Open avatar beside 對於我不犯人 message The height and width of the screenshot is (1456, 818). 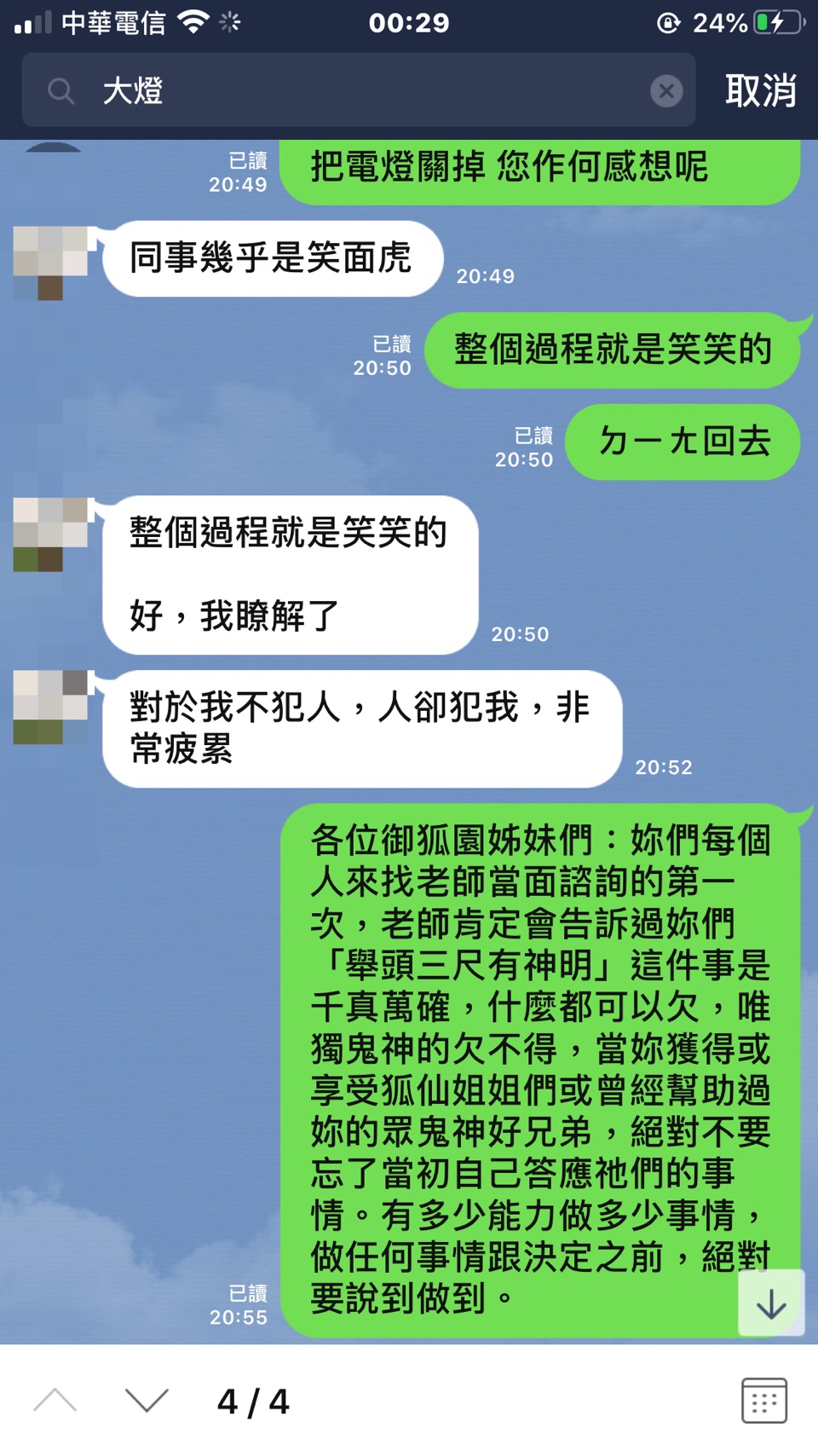[51, 708]
